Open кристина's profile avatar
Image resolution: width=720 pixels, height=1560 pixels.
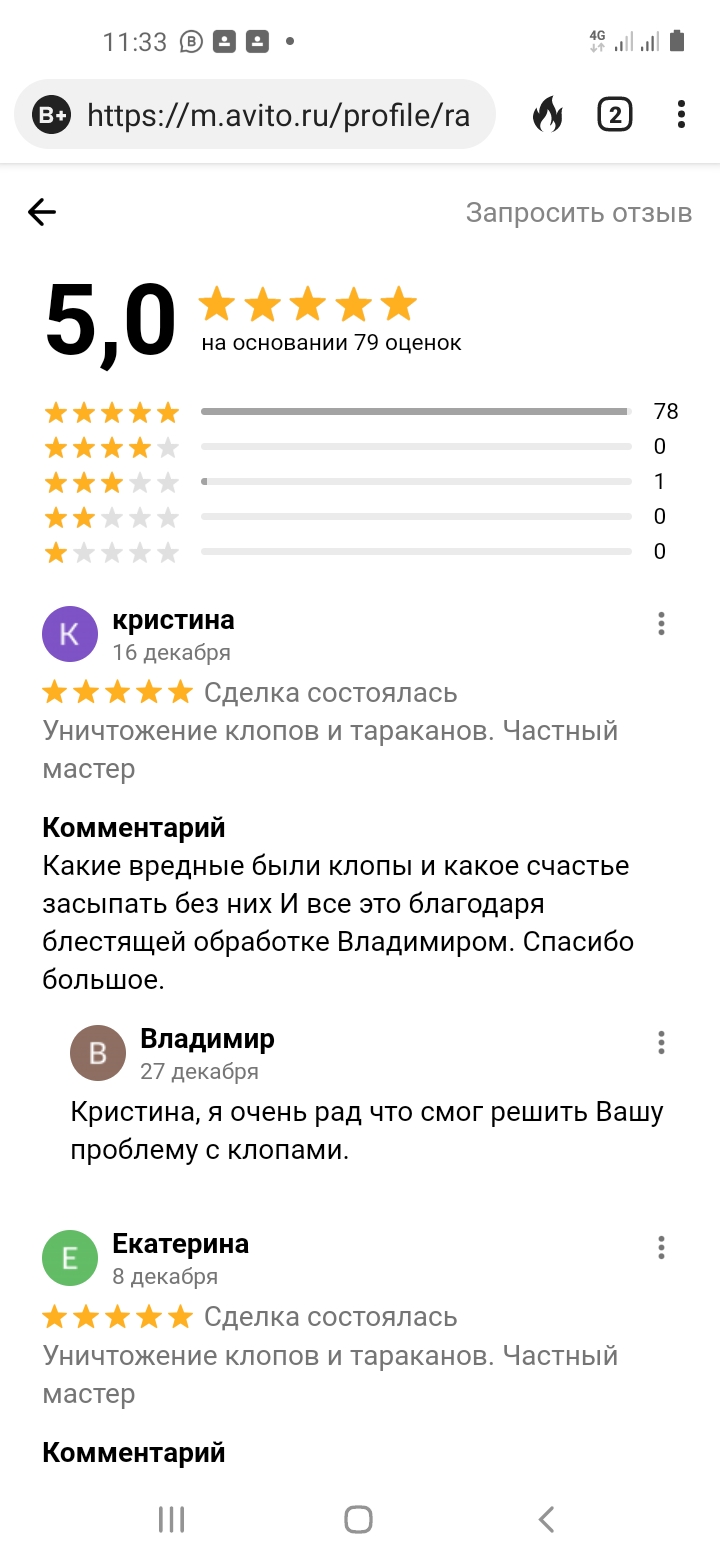click(70, 634)
